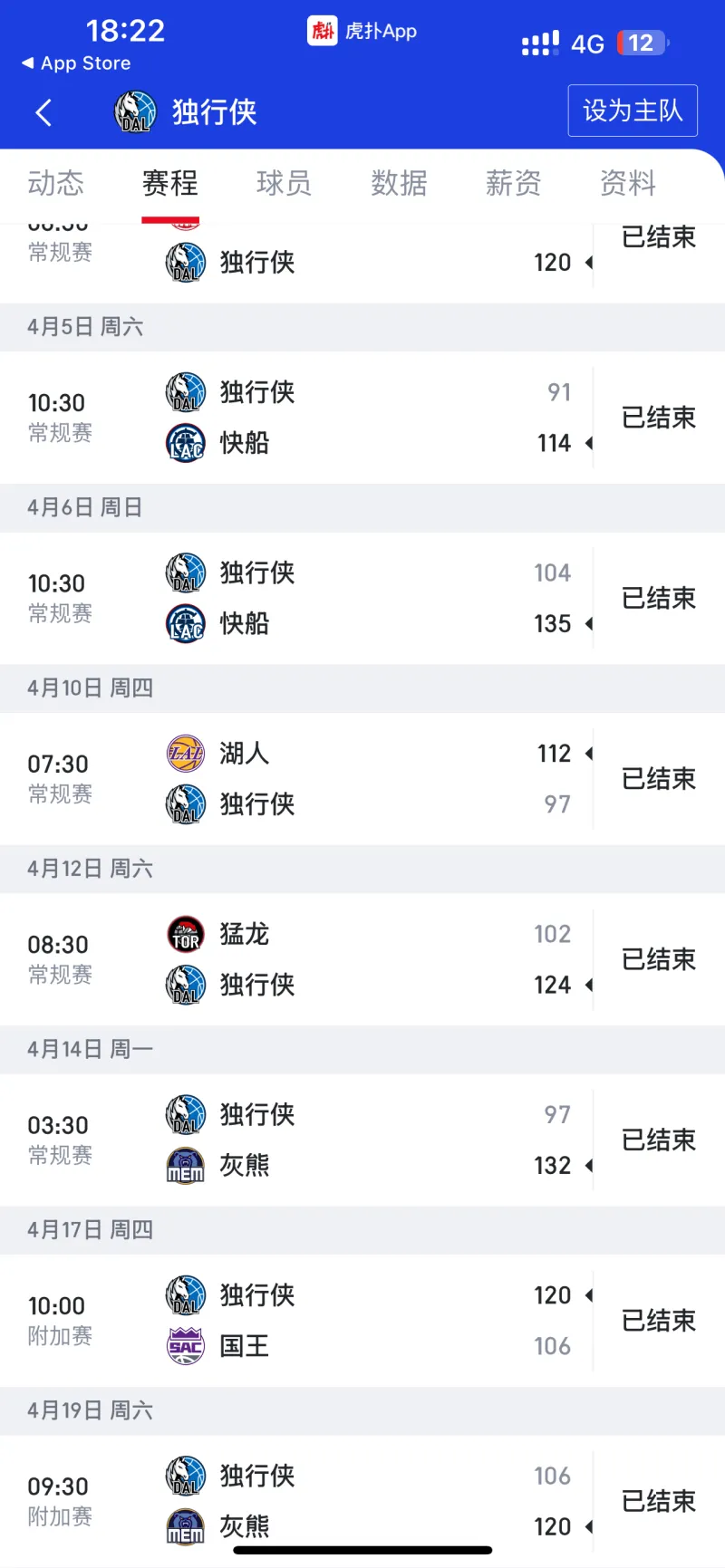Screen dimensions: 725x1568
Task: View the 薪资 tab
Action: [x=513, y=183]
